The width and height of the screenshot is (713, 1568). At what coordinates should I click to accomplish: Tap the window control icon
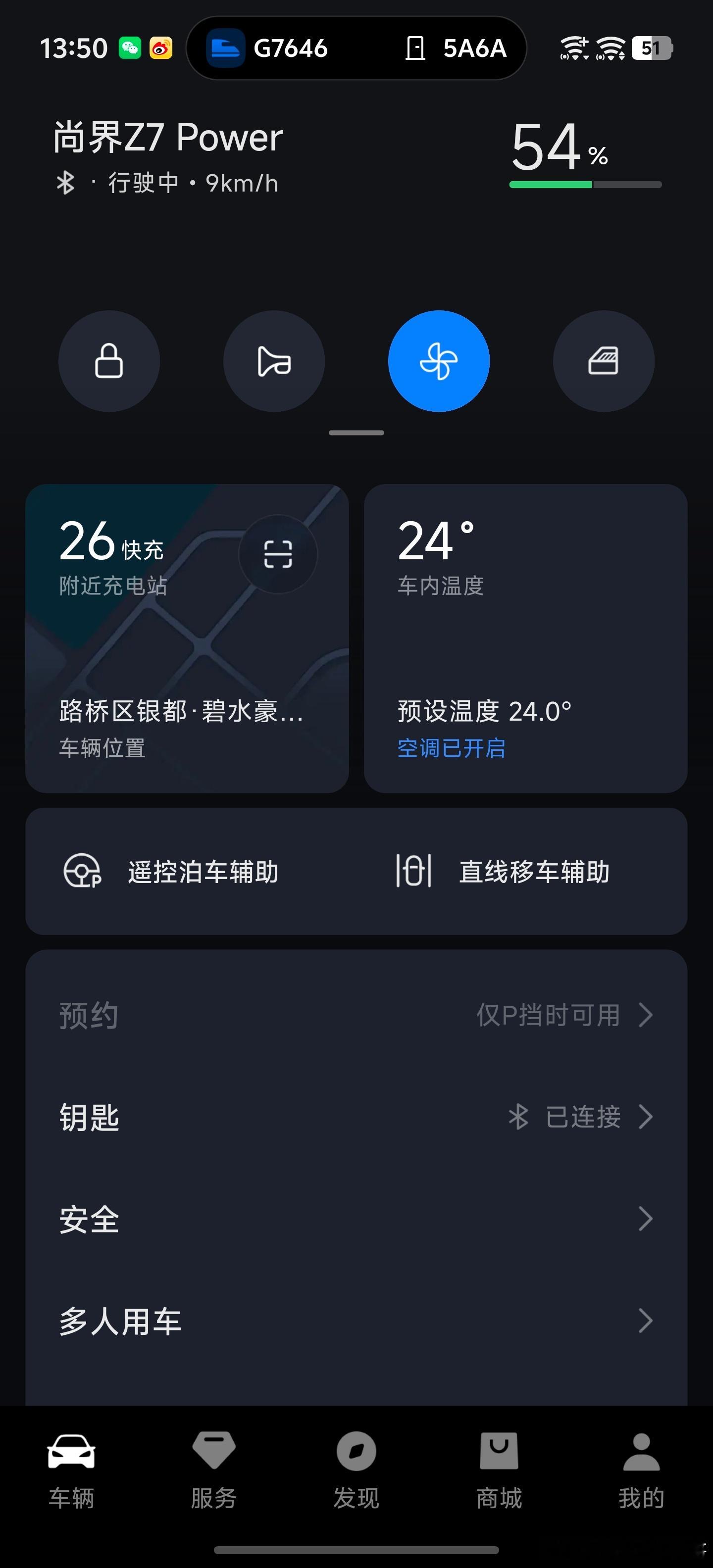[x=604, y=361]
